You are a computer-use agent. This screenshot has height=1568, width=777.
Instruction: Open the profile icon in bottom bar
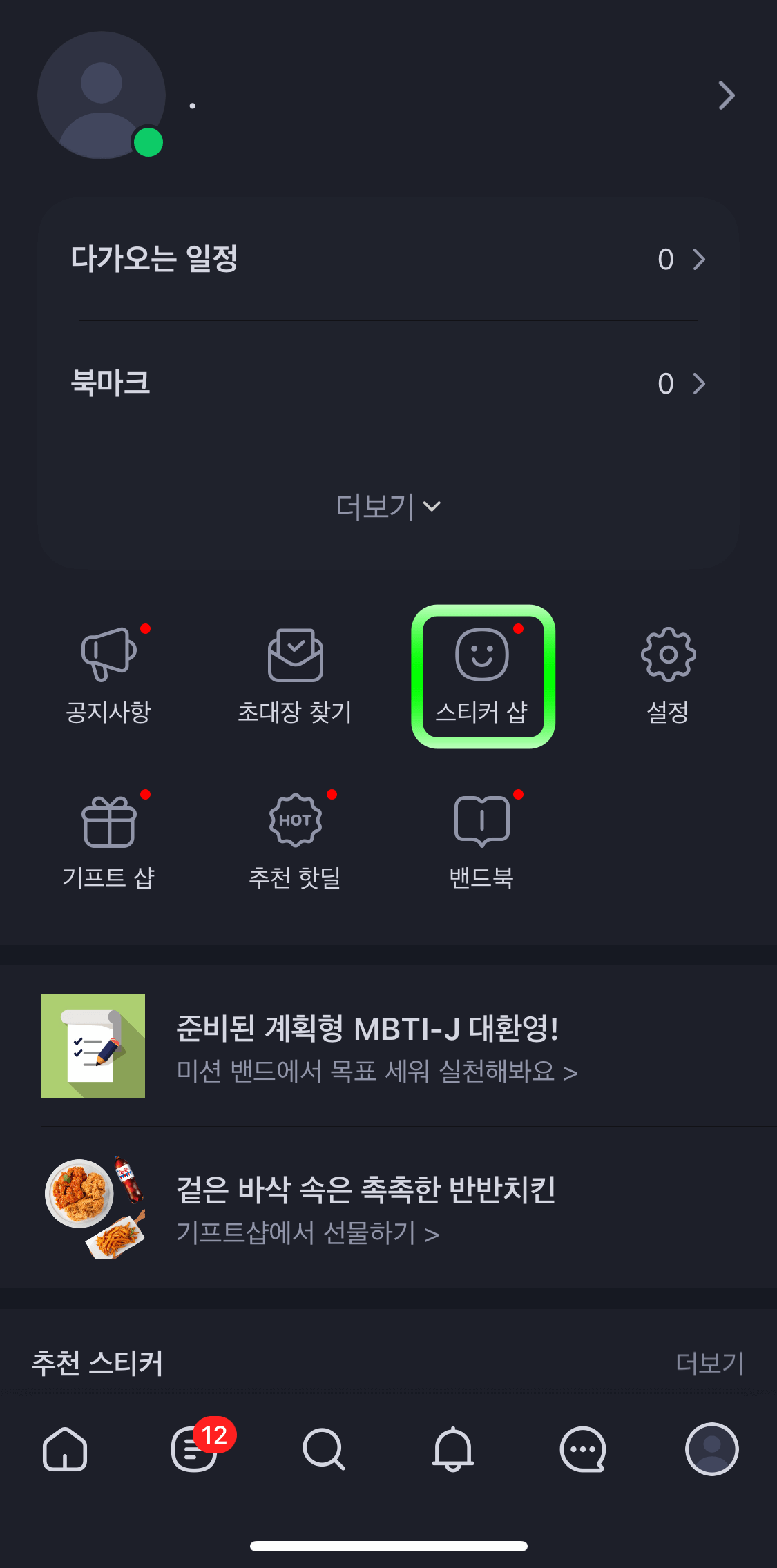712,1450
